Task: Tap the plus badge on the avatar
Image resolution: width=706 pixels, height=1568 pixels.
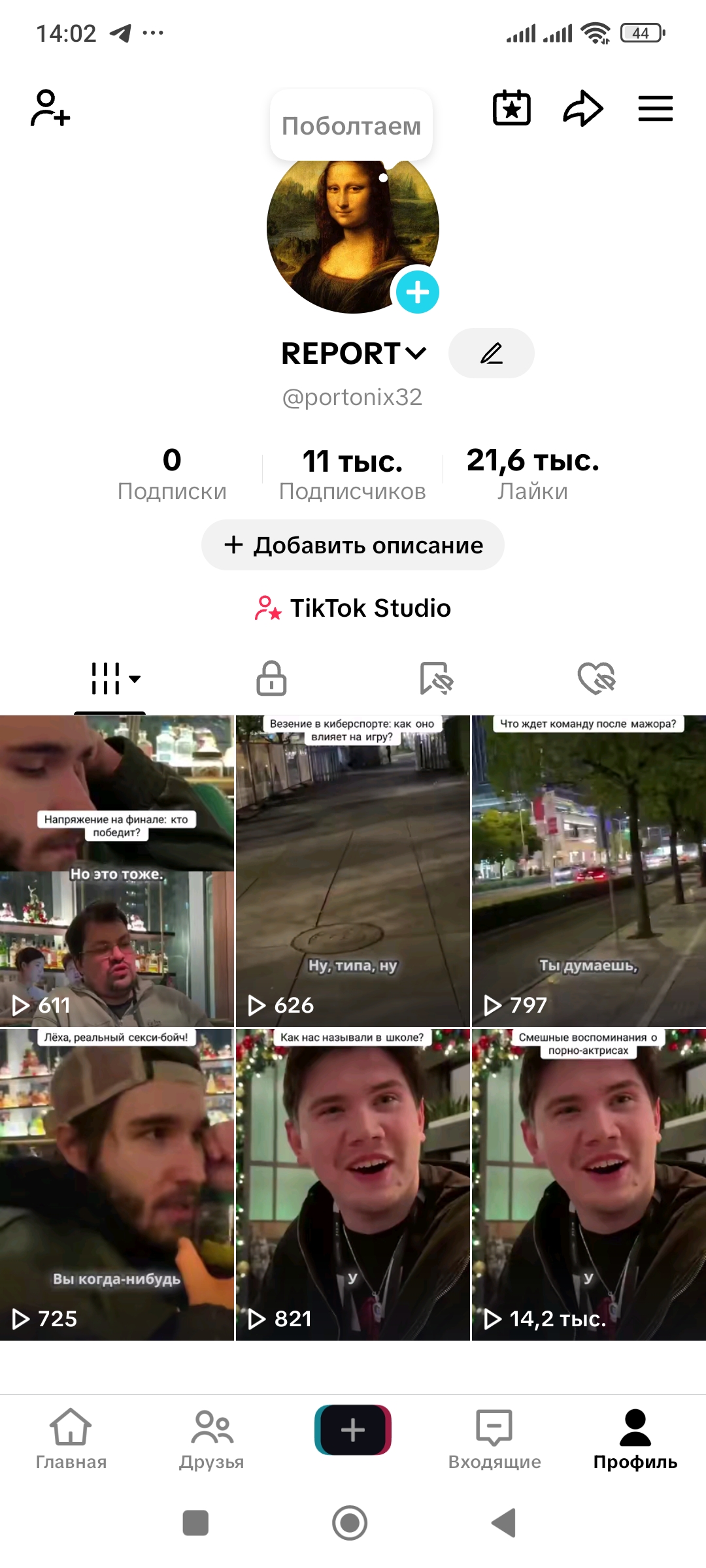Action: [417, 292]
